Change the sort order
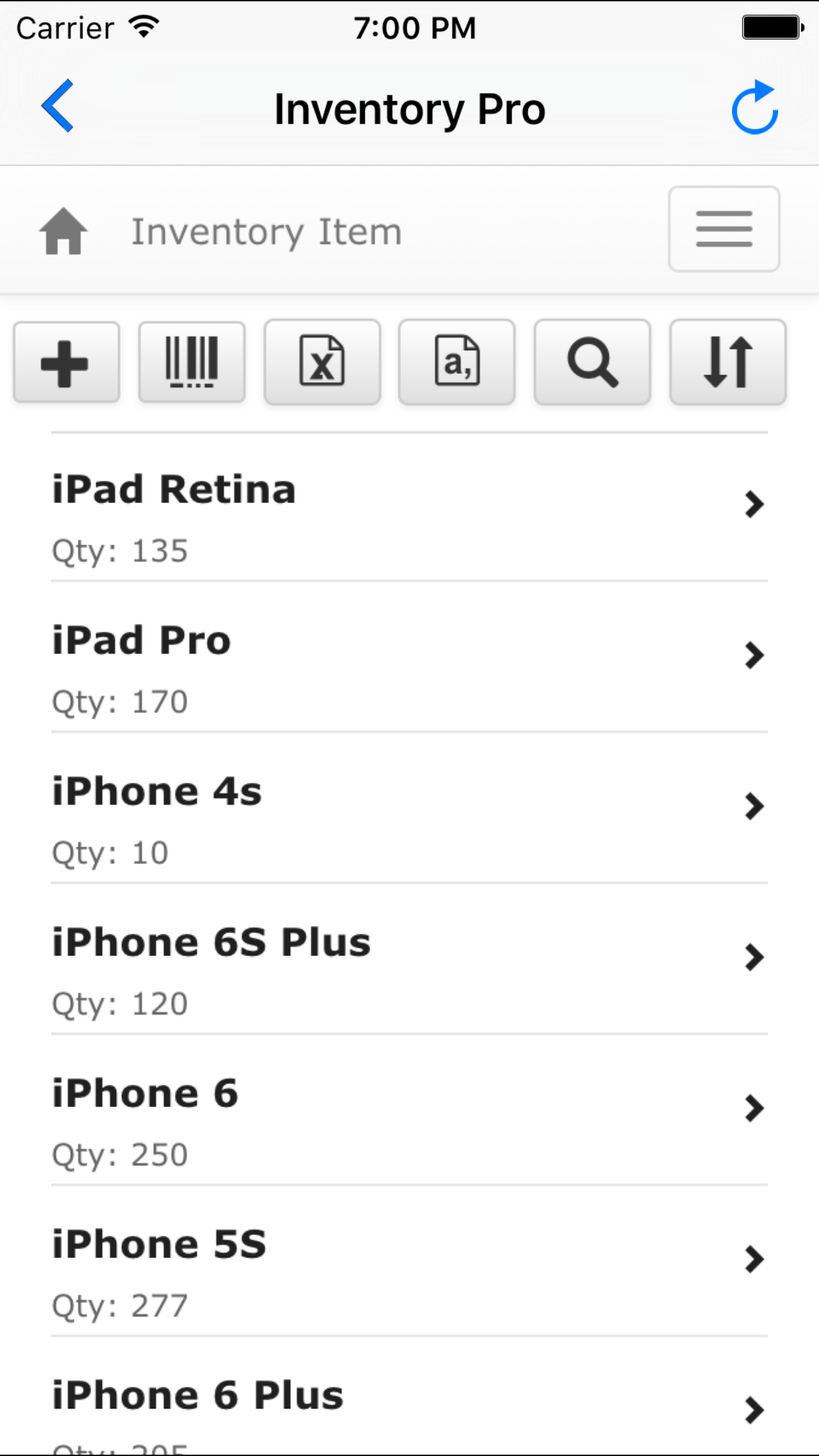Viewport: 819px width, 1456px height. click(x=728, y=362)
